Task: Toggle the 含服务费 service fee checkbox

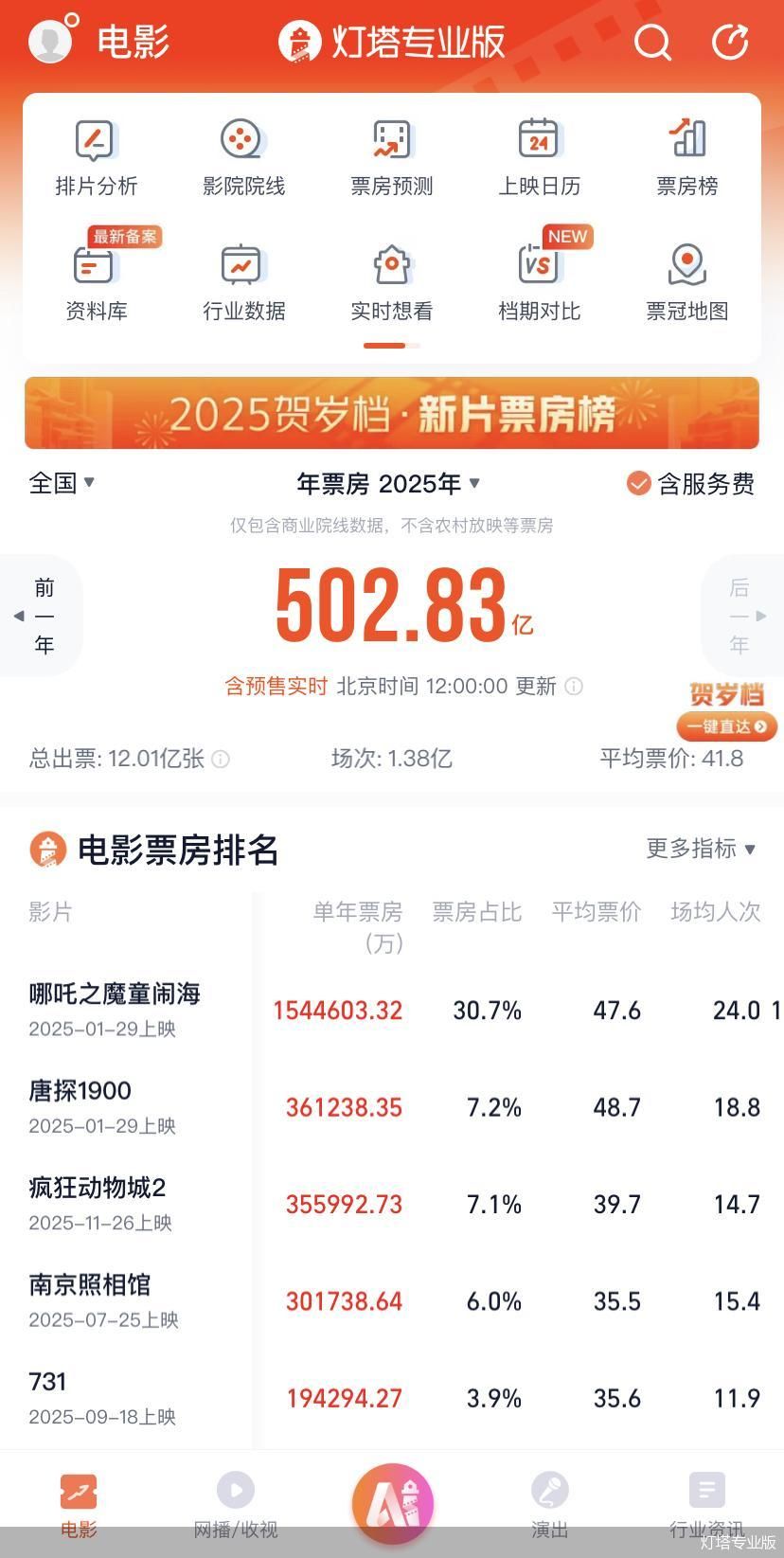Action: click(x=638, y=484)
